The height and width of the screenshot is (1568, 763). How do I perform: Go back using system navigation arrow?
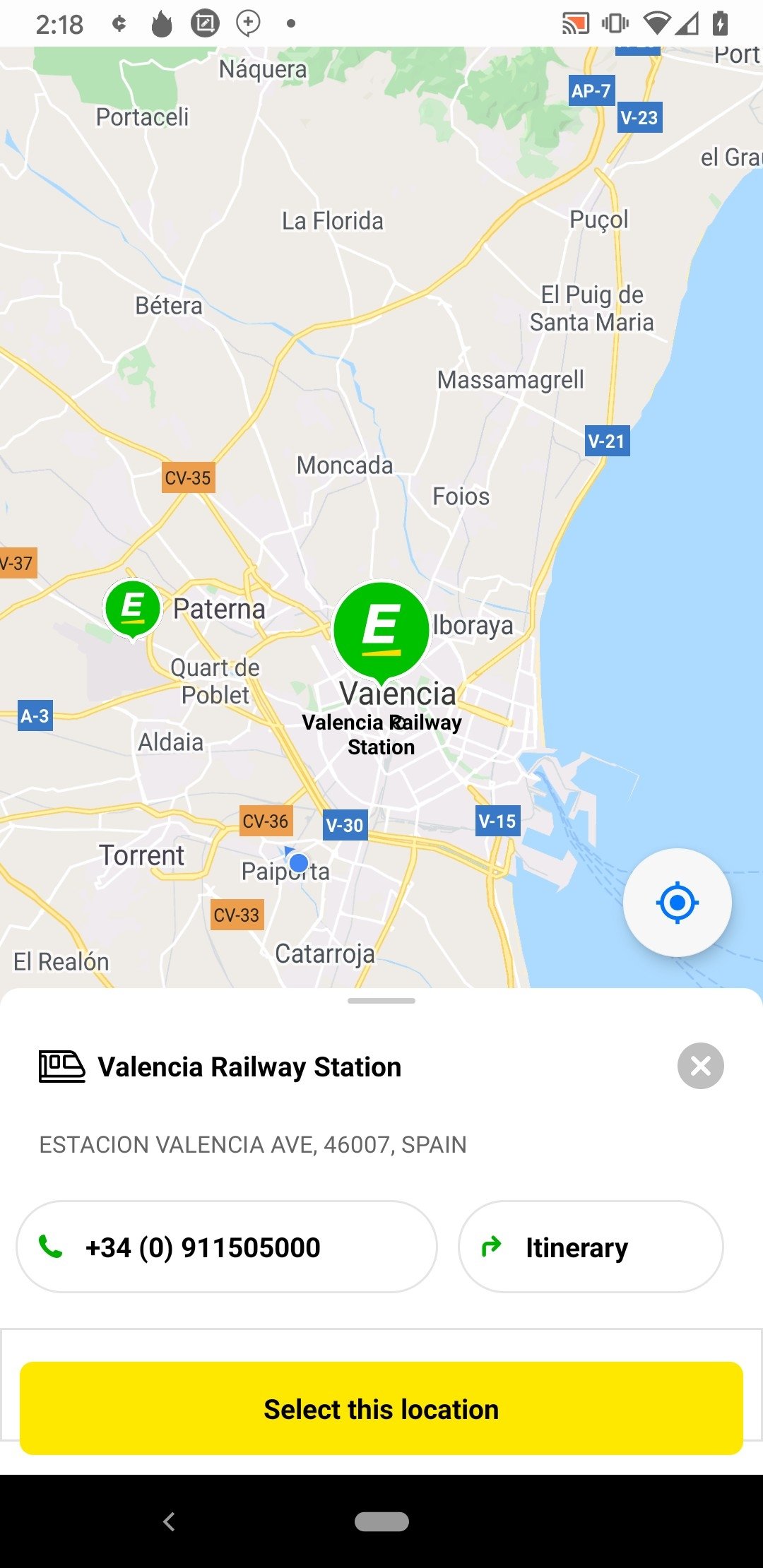(x=169, y=1521)
